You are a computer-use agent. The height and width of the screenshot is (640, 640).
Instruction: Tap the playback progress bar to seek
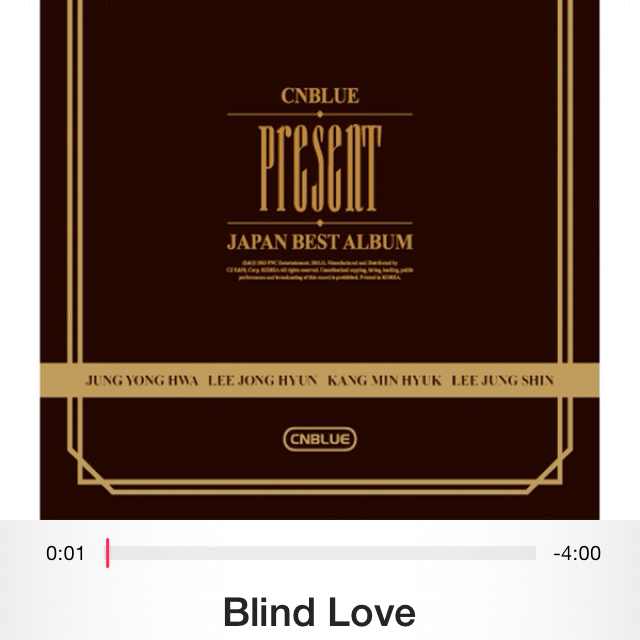321,553
